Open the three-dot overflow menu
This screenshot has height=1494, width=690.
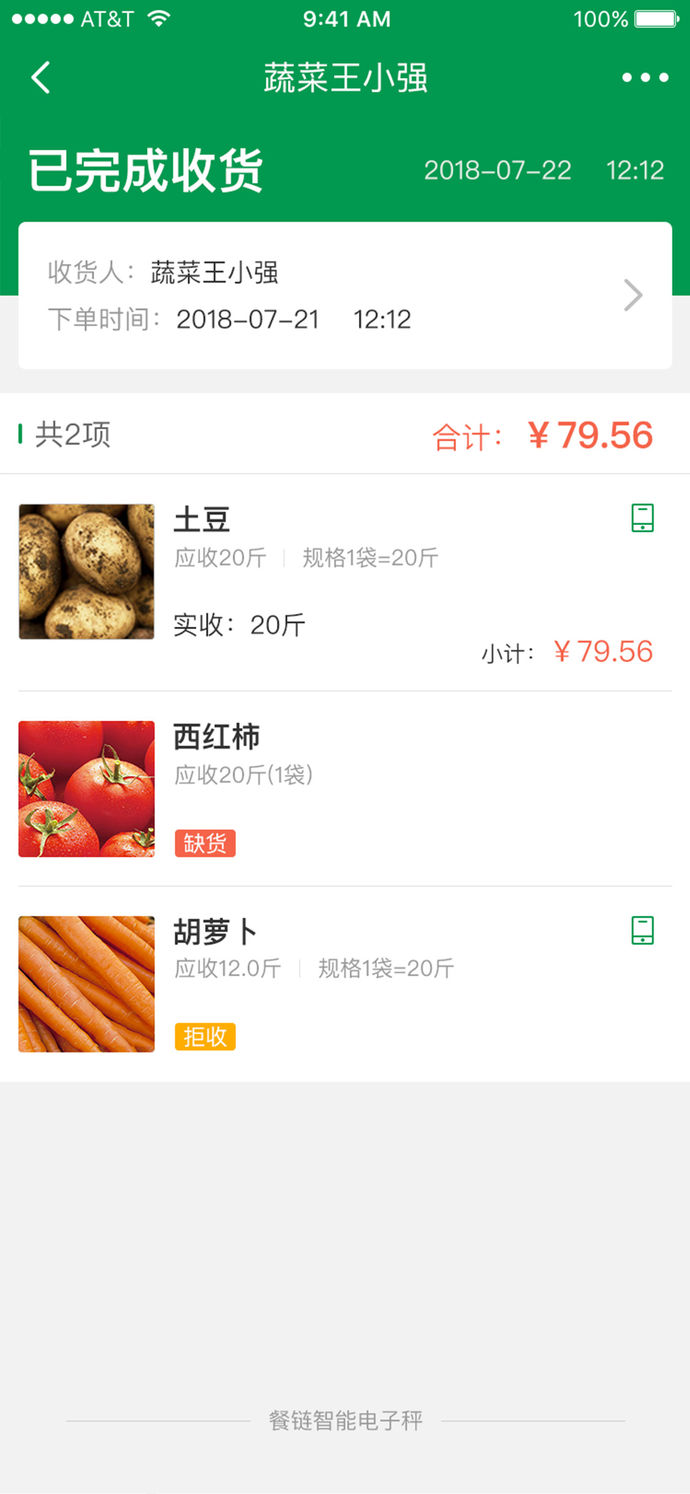(645, 78)
